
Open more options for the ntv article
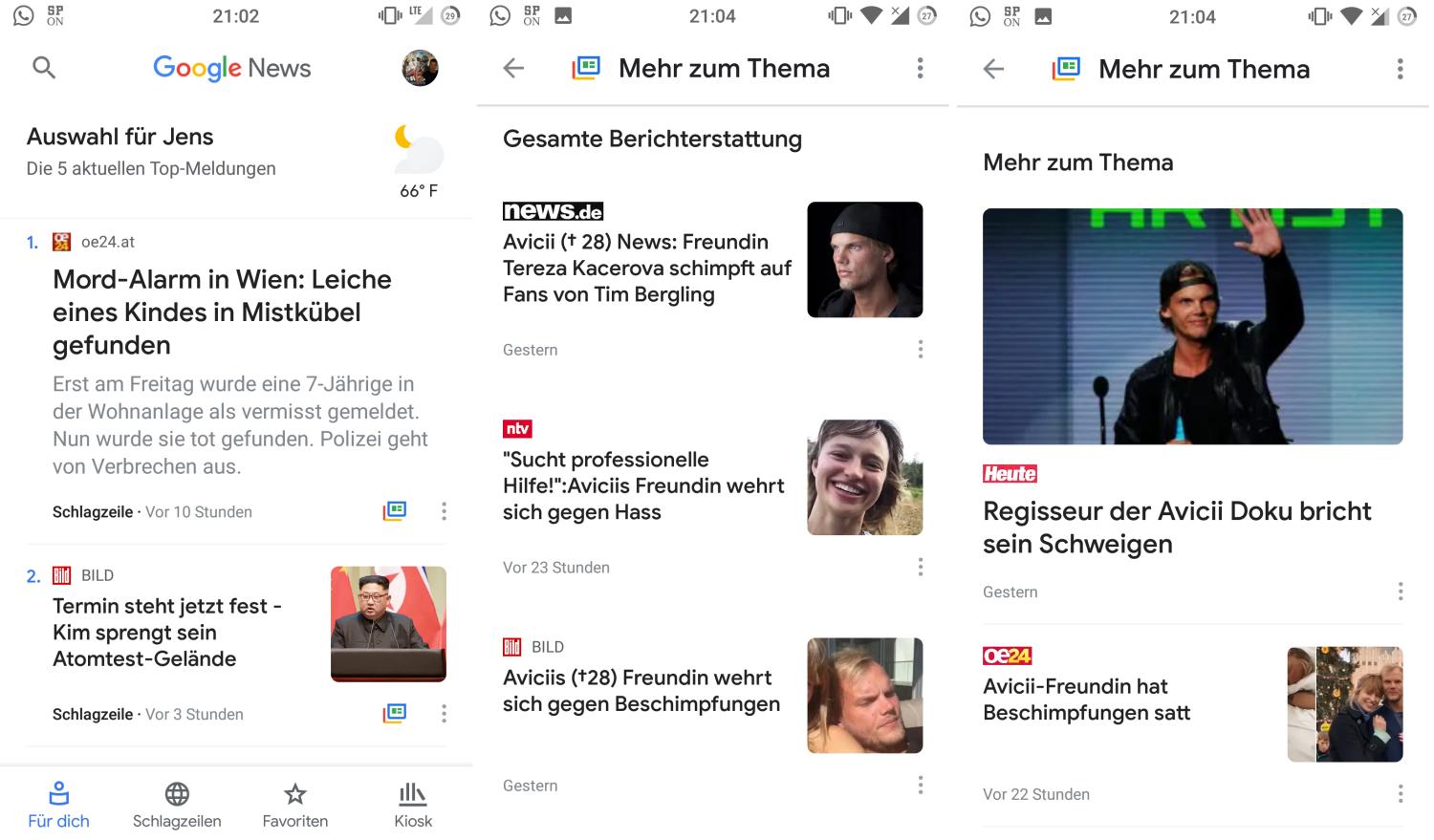click(921, 568)
